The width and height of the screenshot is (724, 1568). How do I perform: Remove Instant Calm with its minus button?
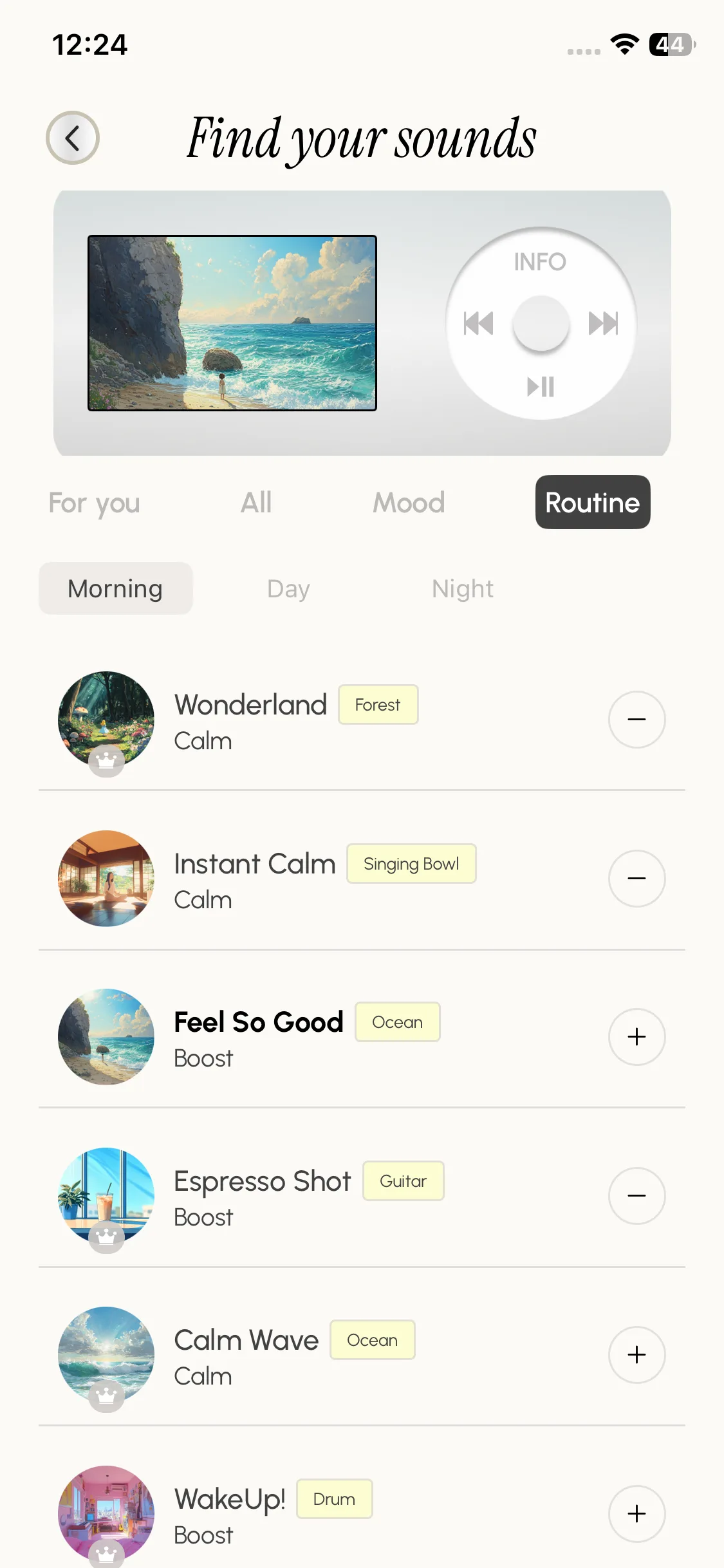click(636, 879)
